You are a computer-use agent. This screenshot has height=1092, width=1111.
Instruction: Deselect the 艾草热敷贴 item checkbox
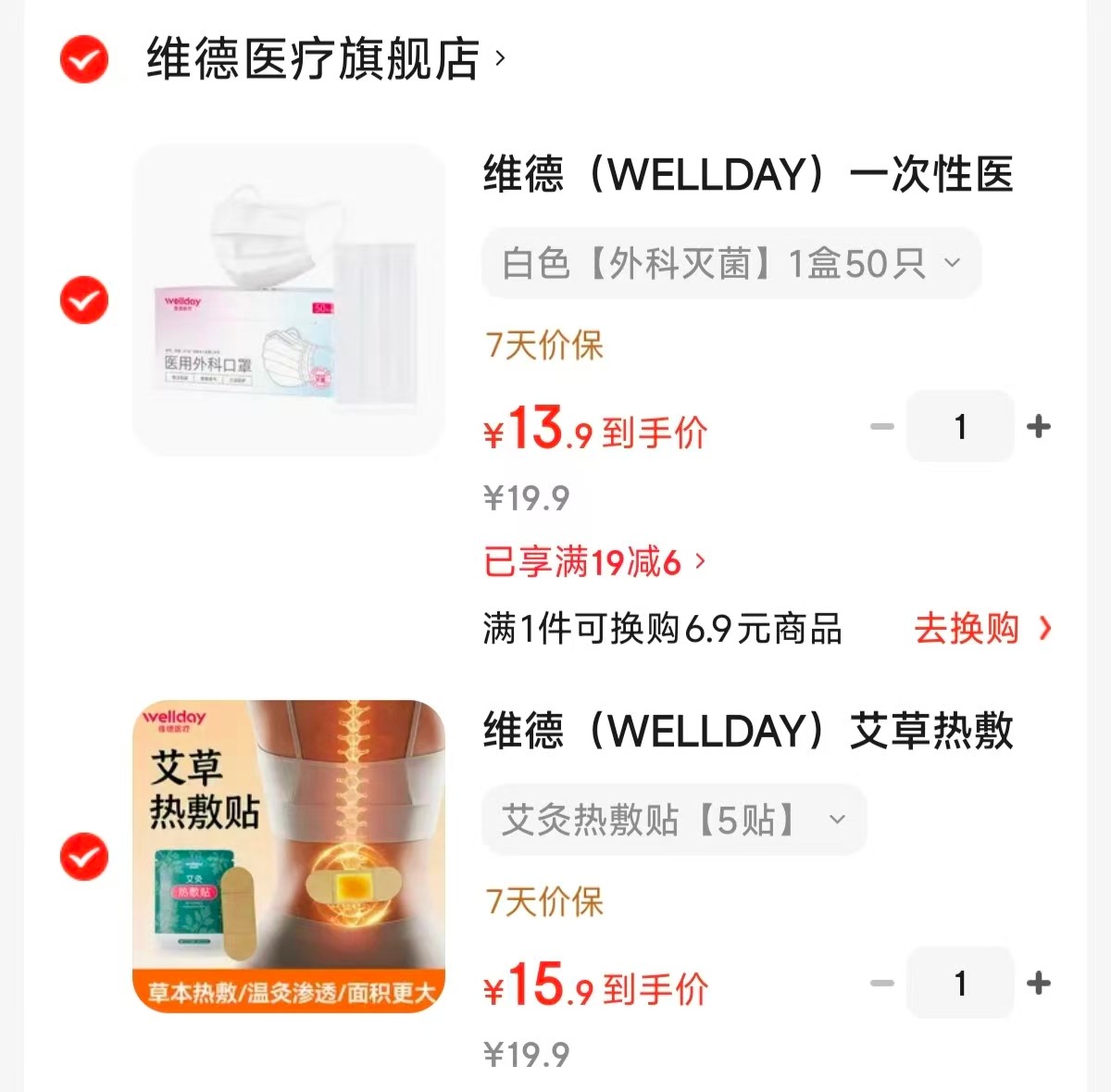pos(84,856)
